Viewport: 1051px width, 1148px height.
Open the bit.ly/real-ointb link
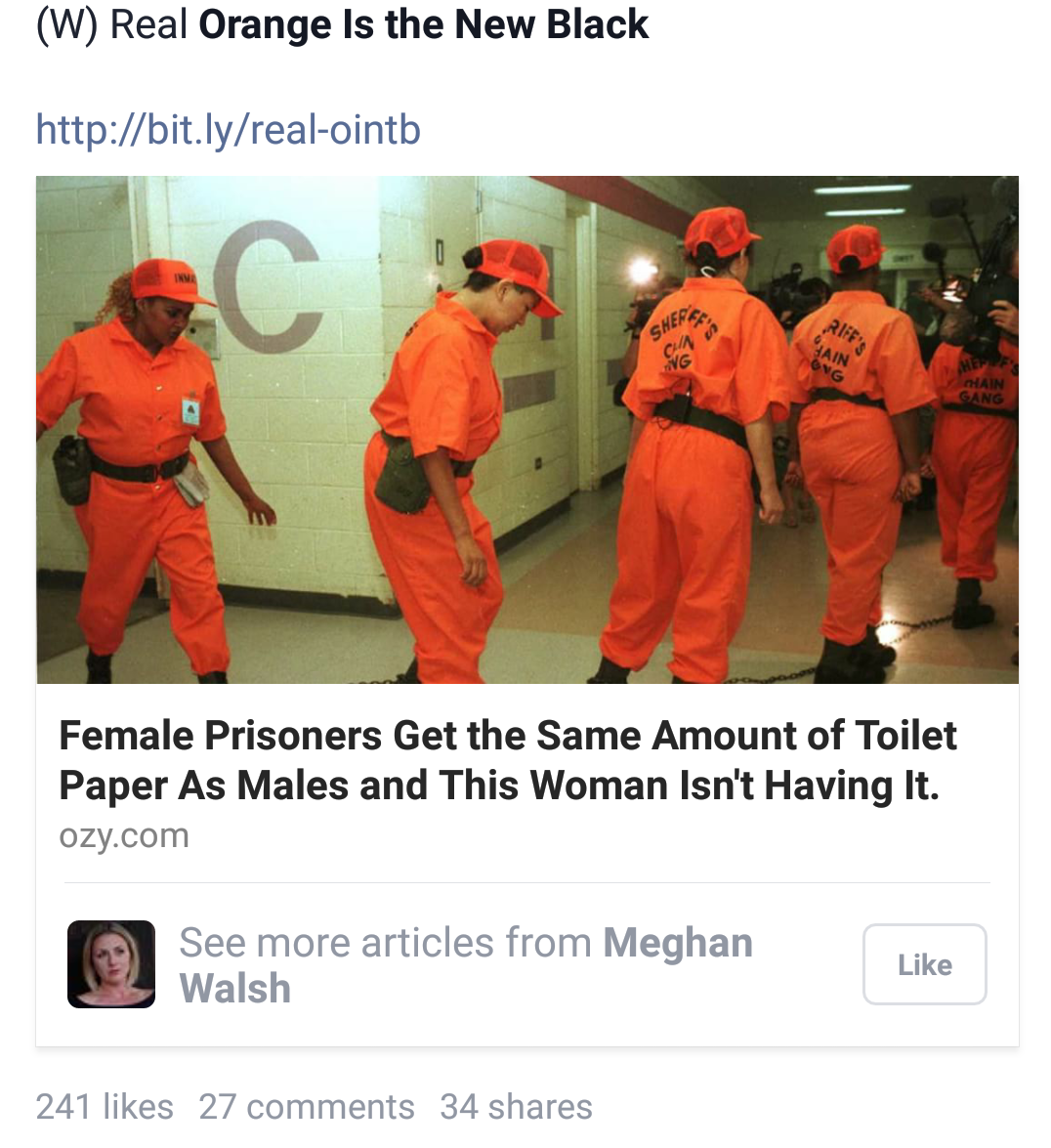click(x=228, y=130)
